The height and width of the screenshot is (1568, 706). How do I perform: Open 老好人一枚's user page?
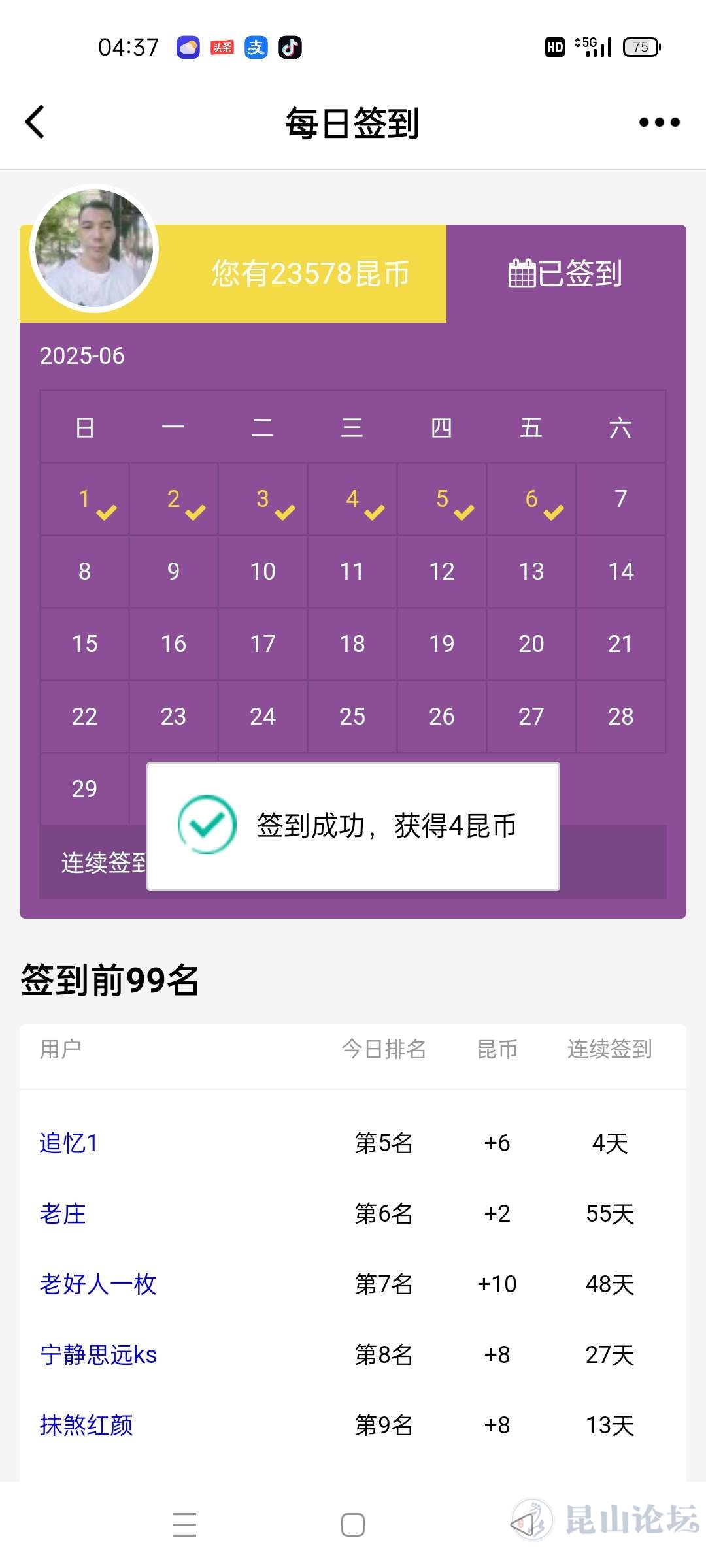(x=98, y=1284)
